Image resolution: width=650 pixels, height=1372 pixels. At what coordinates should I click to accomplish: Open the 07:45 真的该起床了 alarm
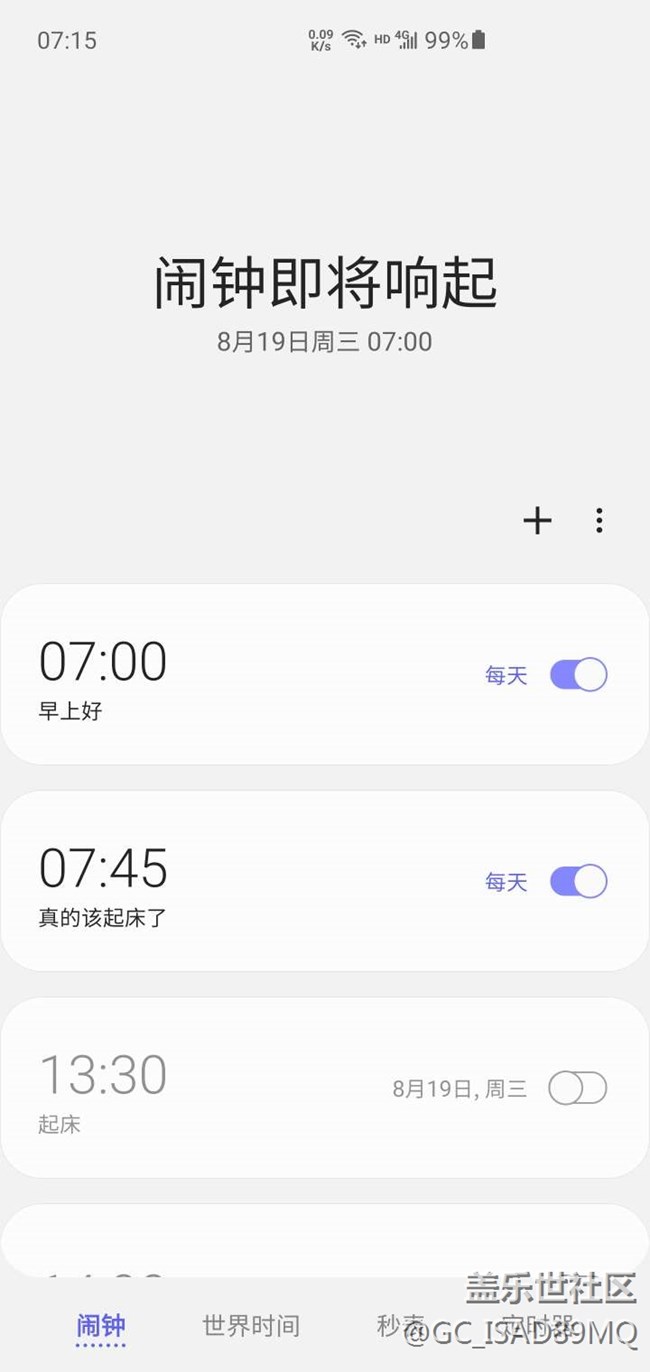[x=325, y=881]
